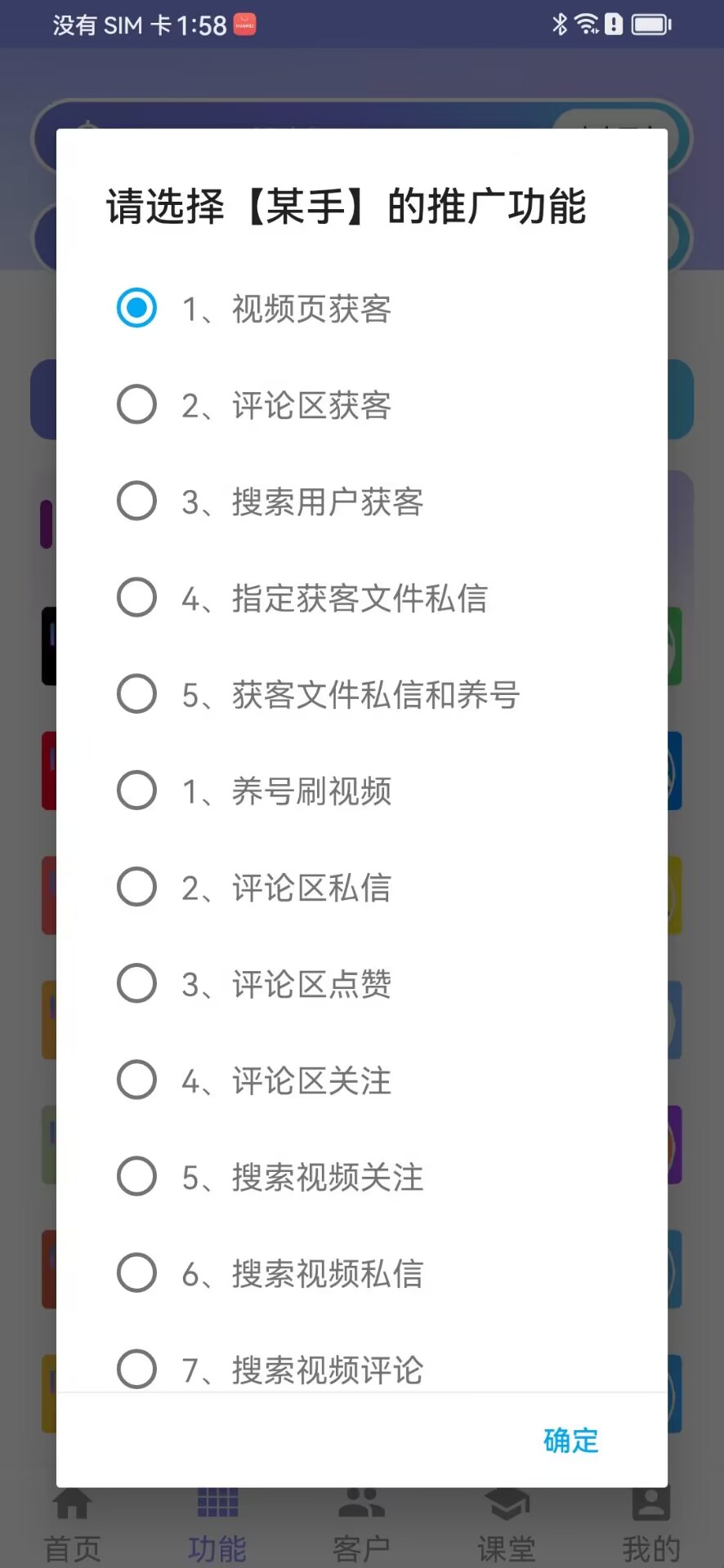Choose 2、评论区获客 option
724x1568 pixels.
coord(137,404)
